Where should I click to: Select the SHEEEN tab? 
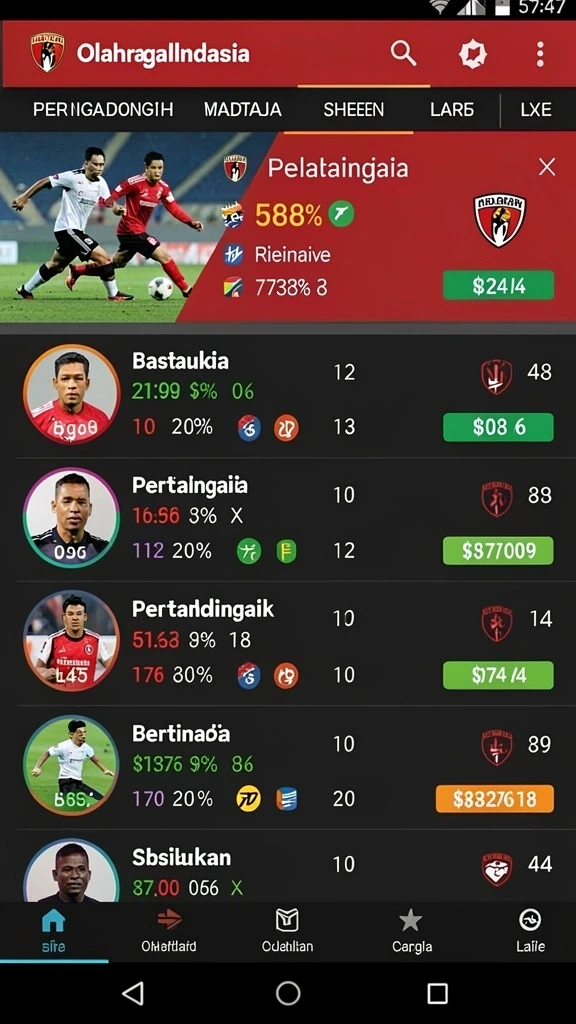pyautogui.click(x=353, y=110)
